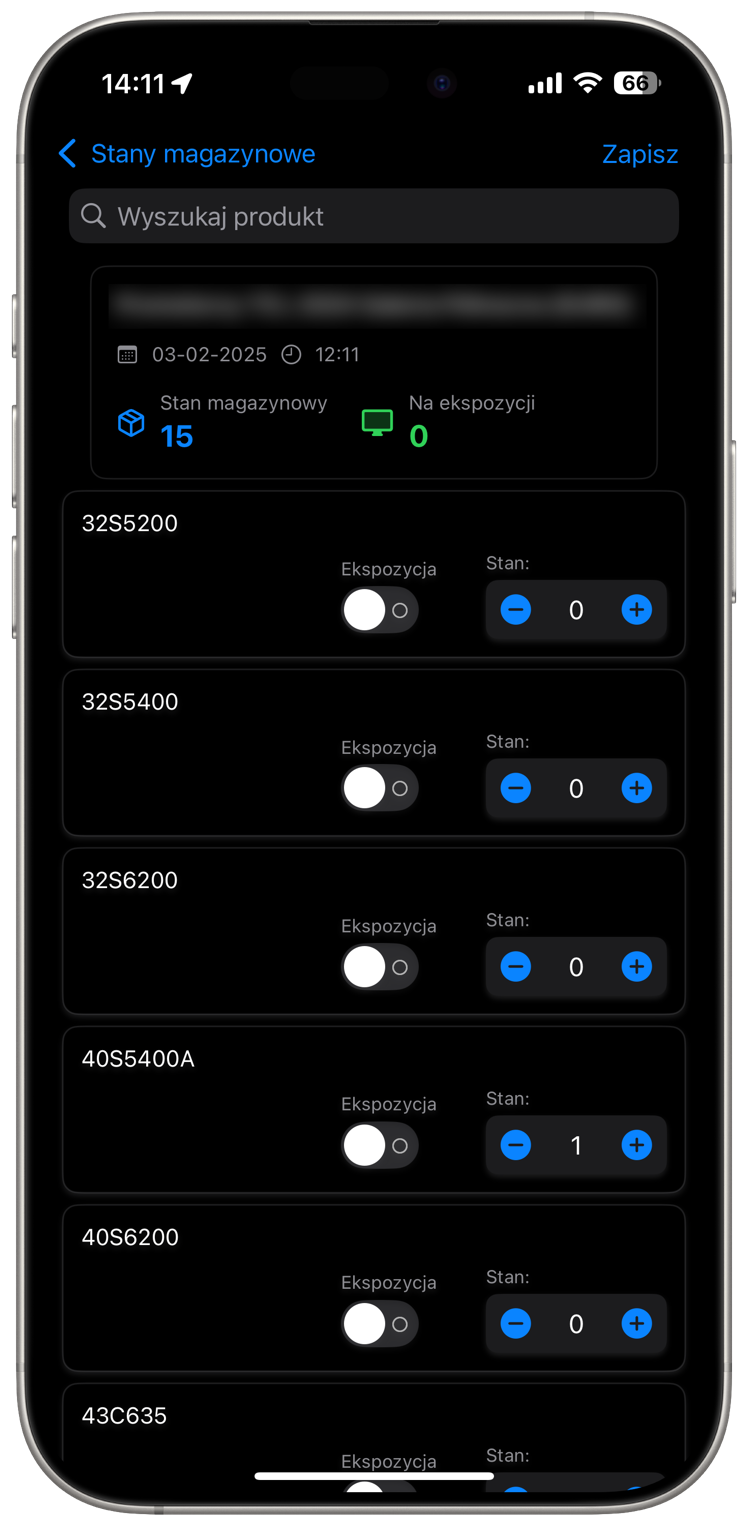Go back to Stany magazynowe
The height and width of the screenshot is (1526, 748).
(x=187, y=154)
